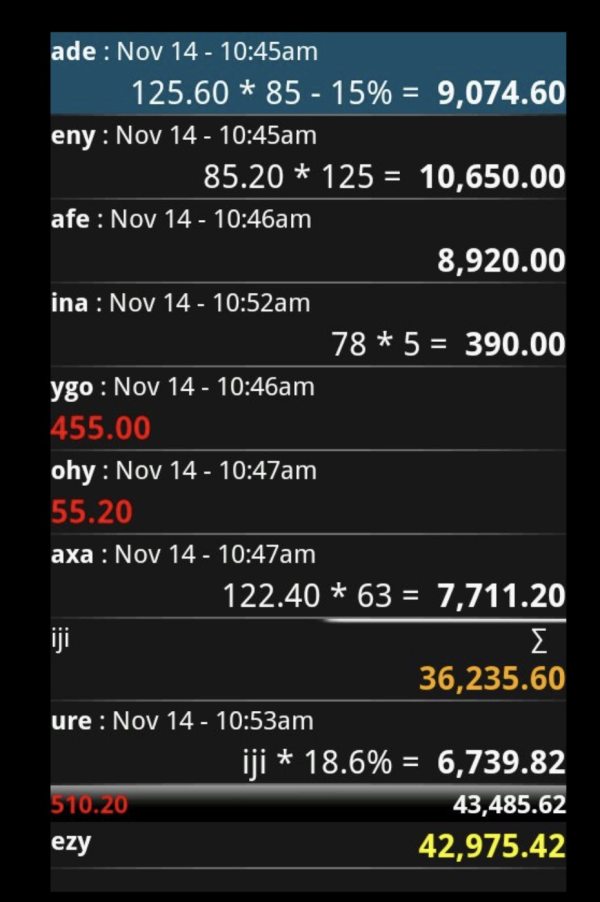Select the ezy total row
600x902 pixels.
[x=308, y=845]
